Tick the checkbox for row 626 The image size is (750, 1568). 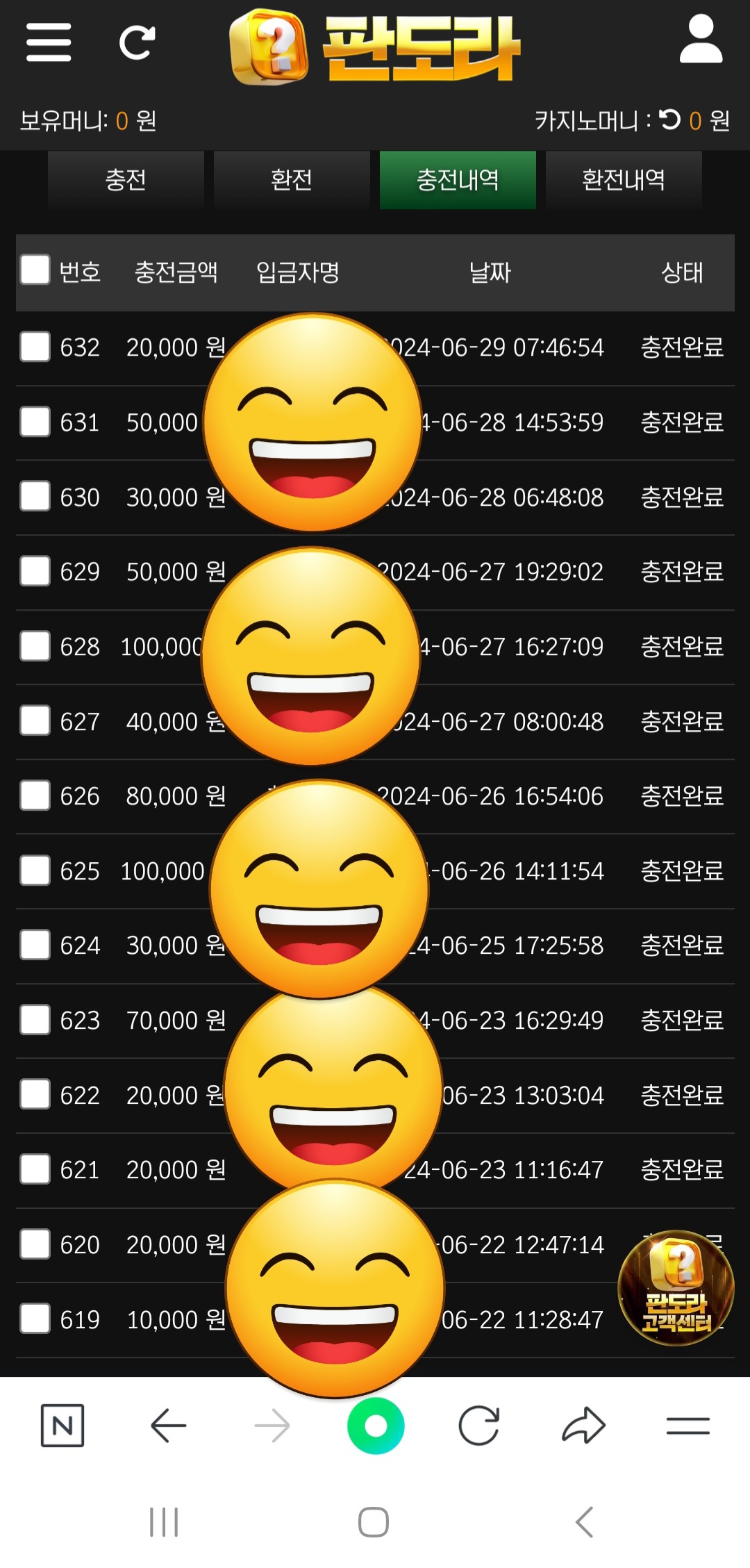(35, 795)
